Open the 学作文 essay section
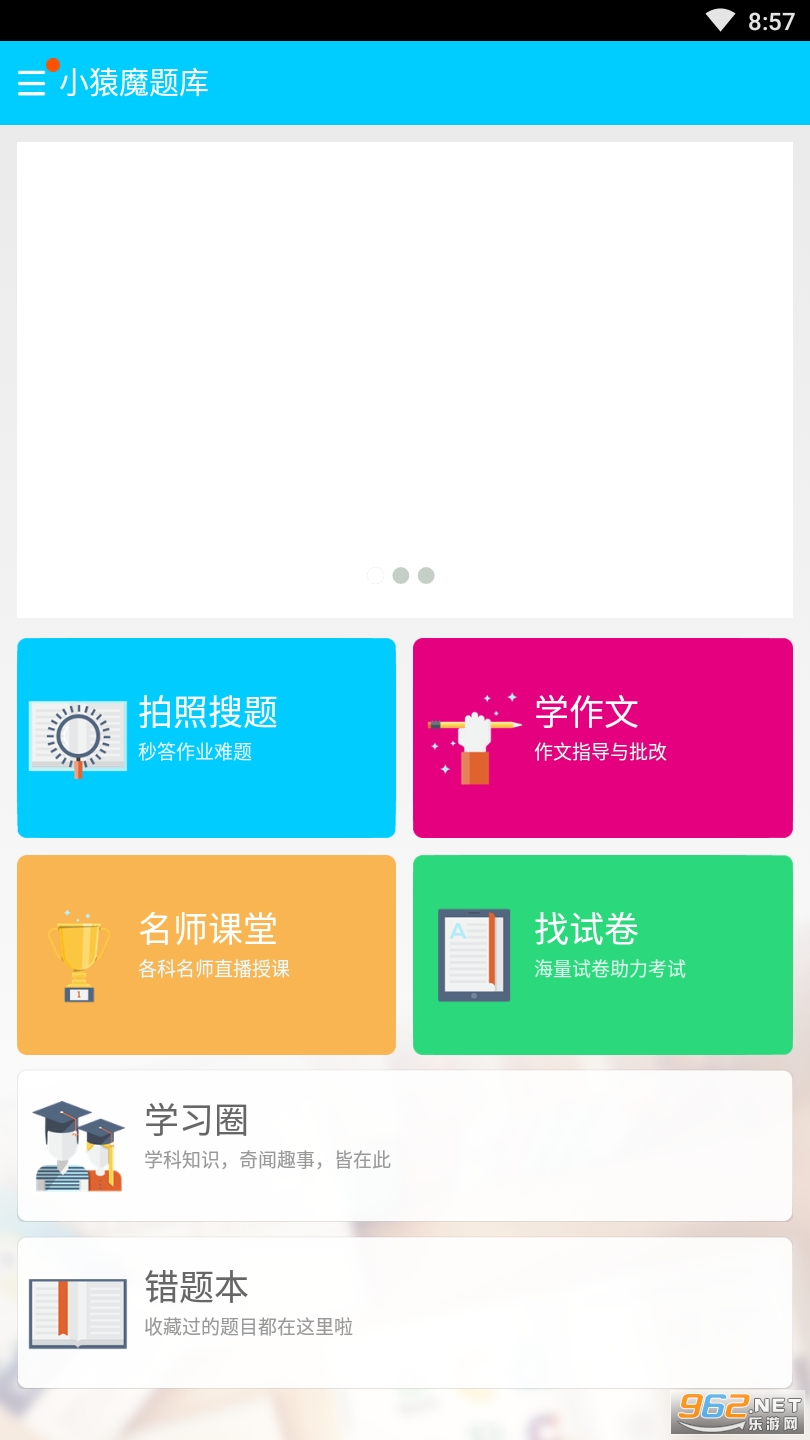 tap(602, 737)
